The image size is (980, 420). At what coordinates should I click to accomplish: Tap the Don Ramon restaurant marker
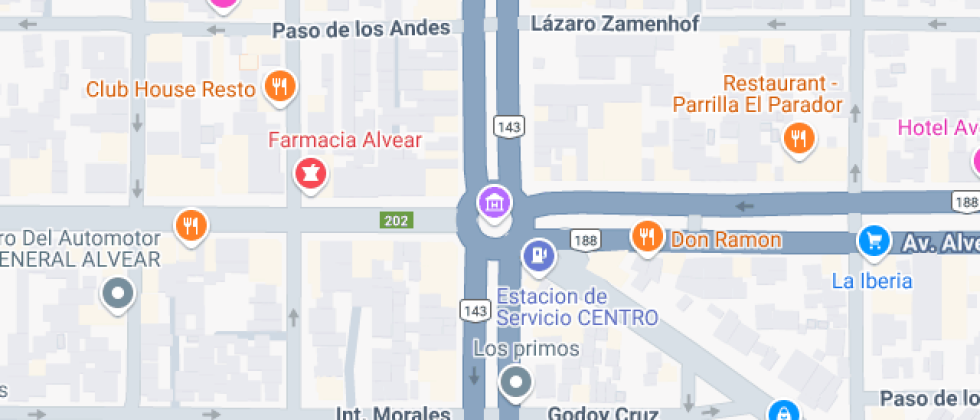(647, 238)
